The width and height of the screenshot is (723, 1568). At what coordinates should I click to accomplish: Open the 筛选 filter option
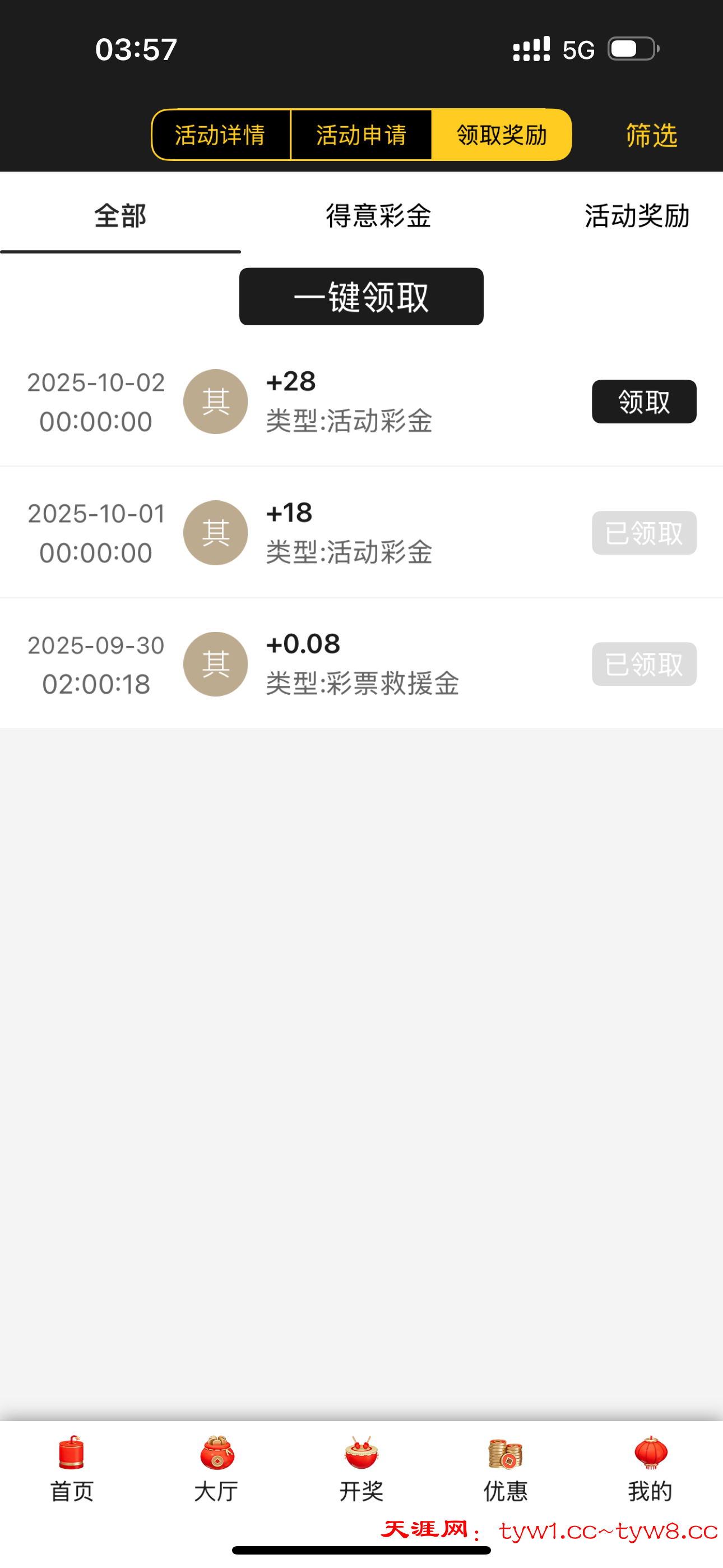(x=651, y=135)
